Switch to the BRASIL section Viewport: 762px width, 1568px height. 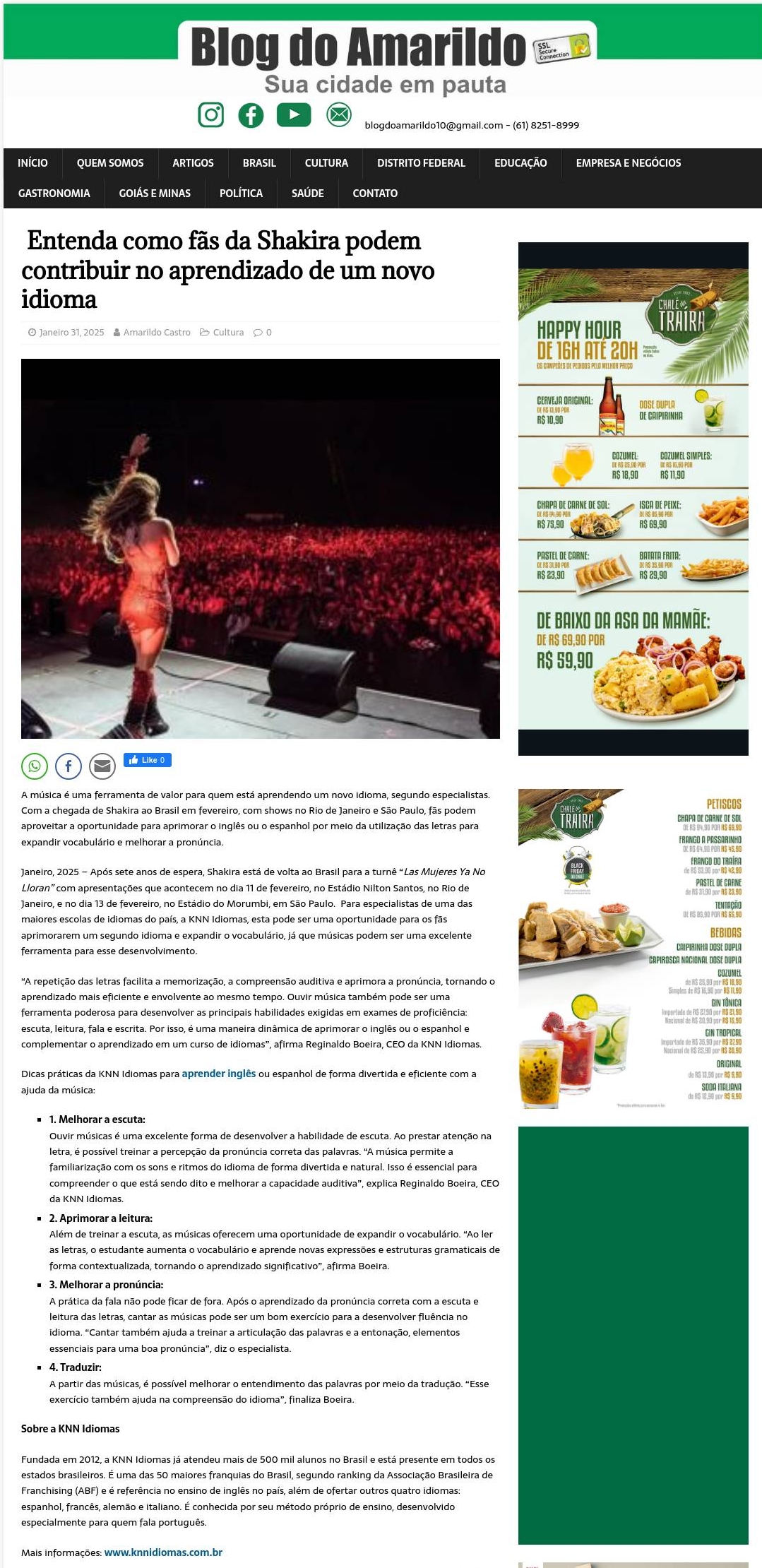(259, 163)
